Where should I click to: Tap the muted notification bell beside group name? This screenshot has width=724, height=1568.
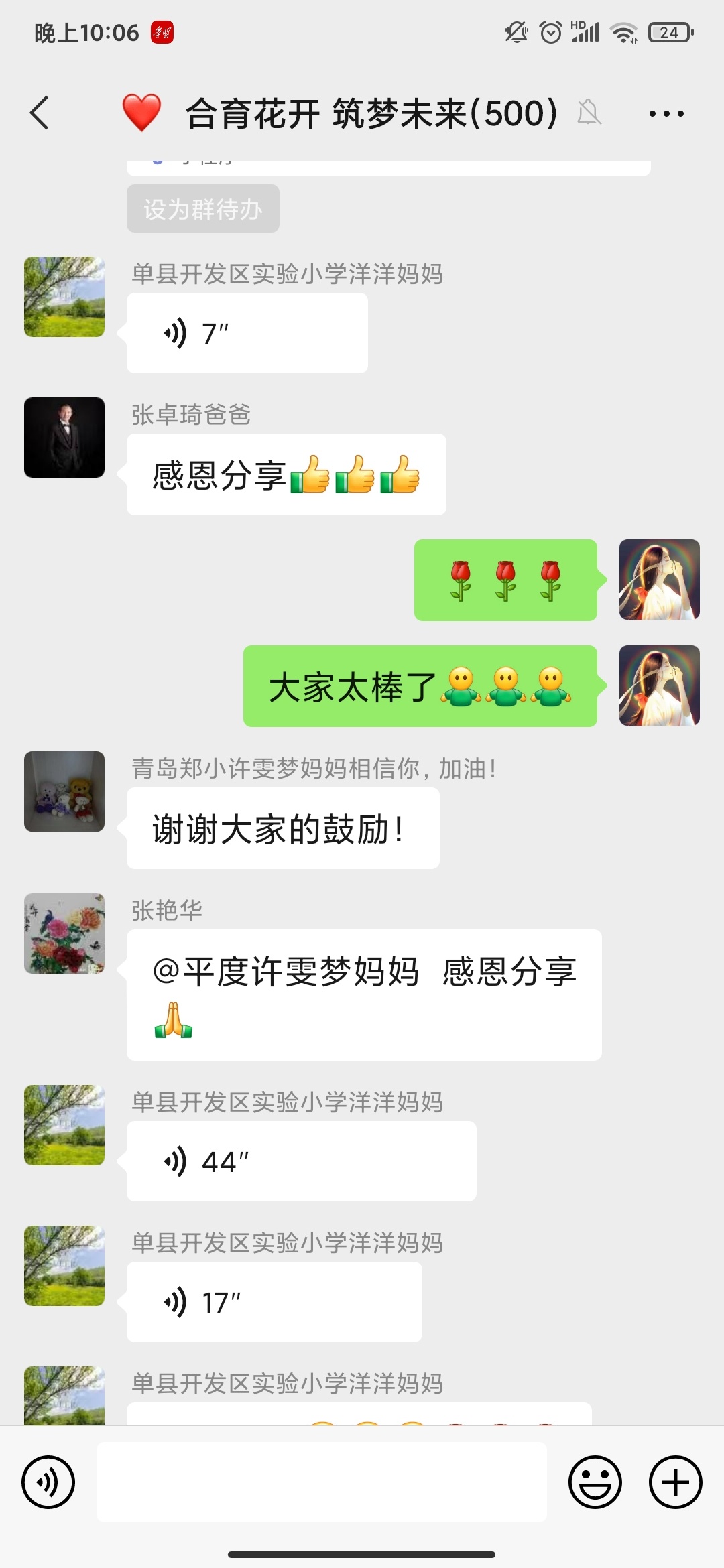tap(589, 113)
